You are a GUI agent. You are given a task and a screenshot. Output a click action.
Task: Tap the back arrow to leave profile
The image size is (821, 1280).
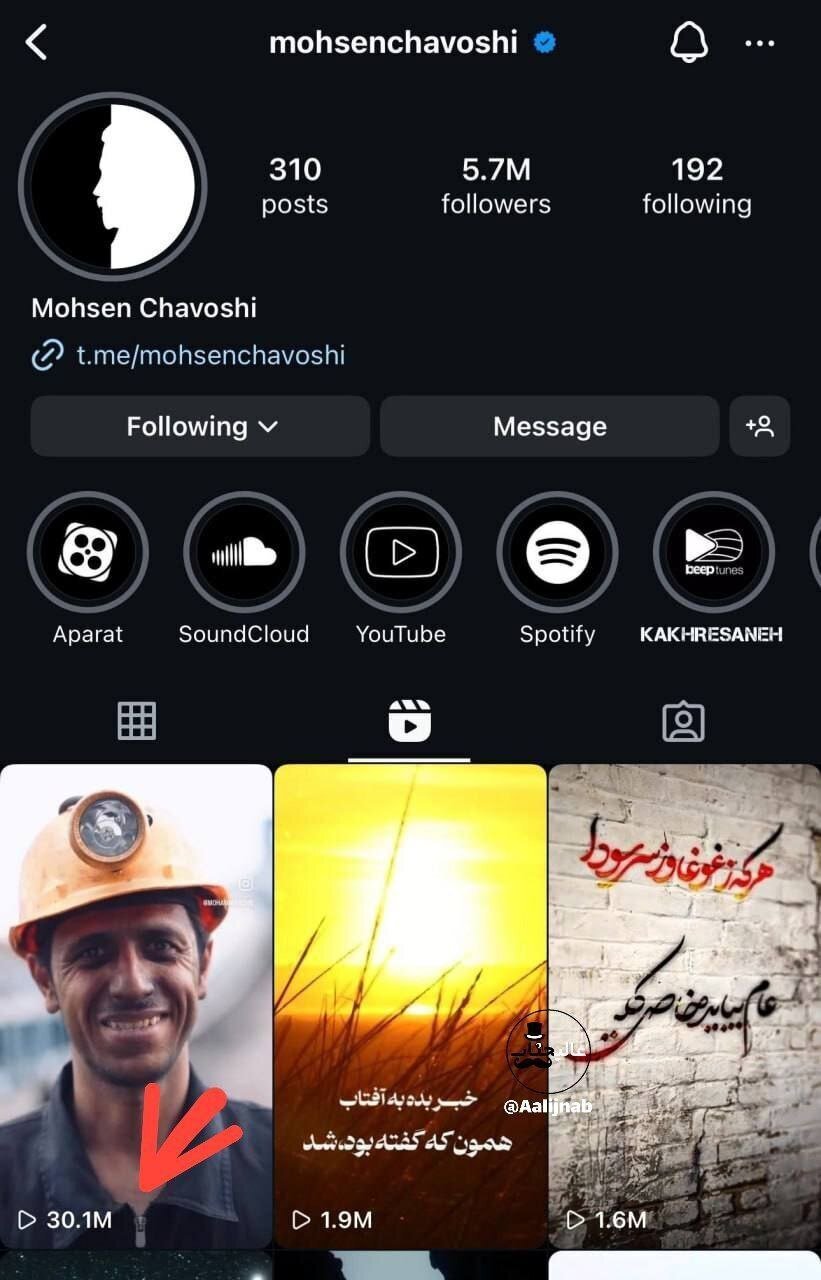tap(37, 43)
